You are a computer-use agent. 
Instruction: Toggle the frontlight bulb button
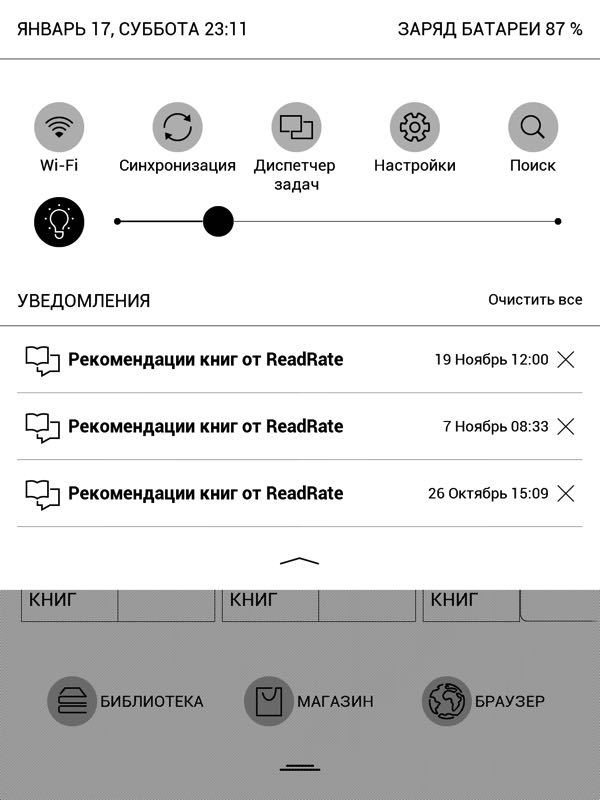click(x=59, y=221)
